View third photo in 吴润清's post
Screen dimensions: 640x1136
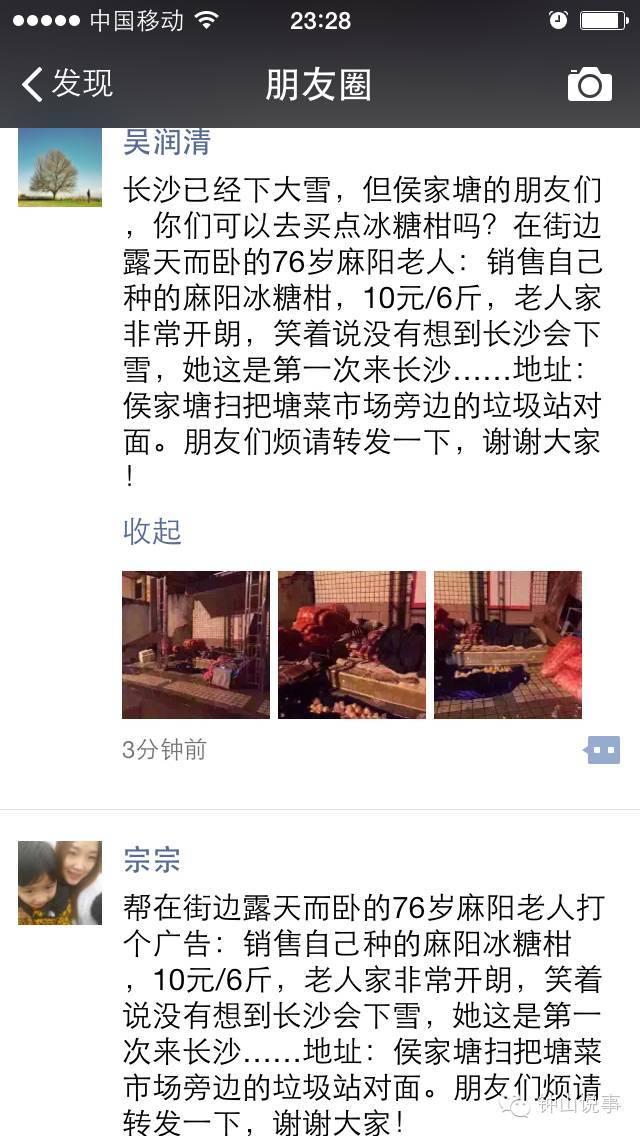coord(508,645)
